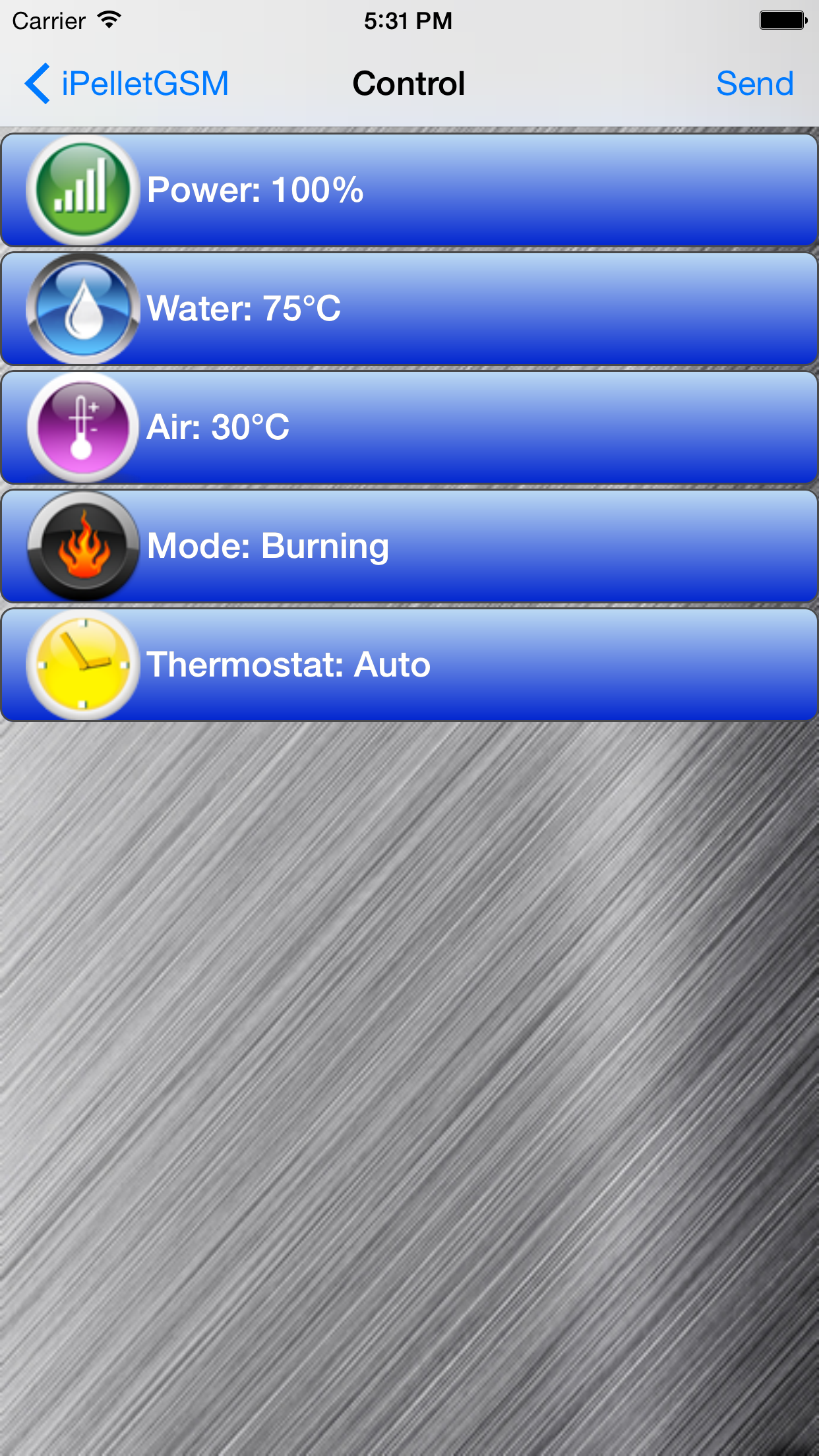This screenshot has height=1456, width=819.
Task: Adjust the Air: 30°C setting
Action: pos(409,427)
